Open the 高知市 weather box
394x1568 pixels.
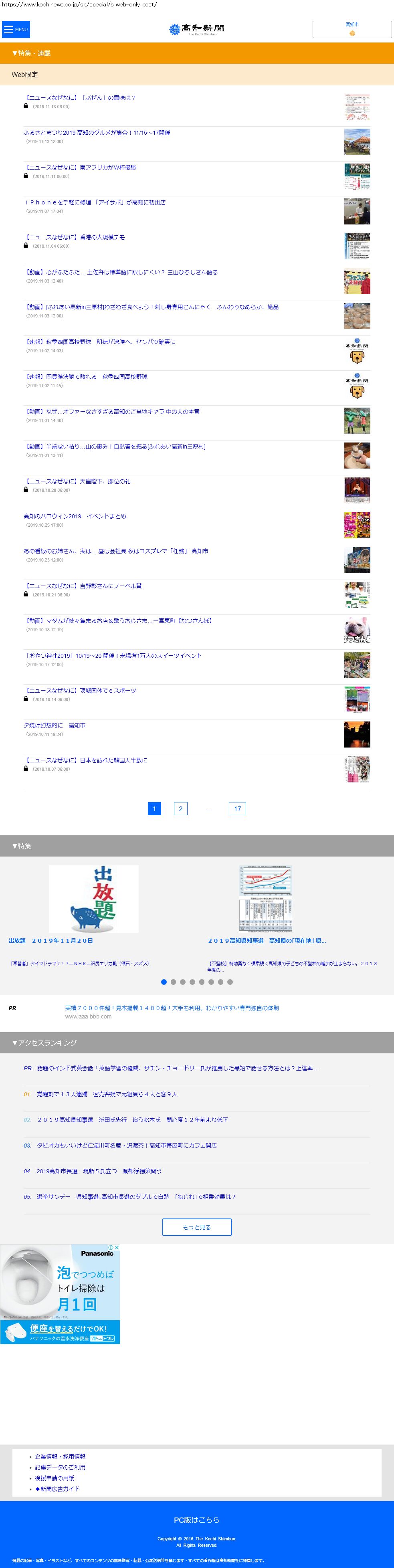pyautogui.click(x=352, y=28)
